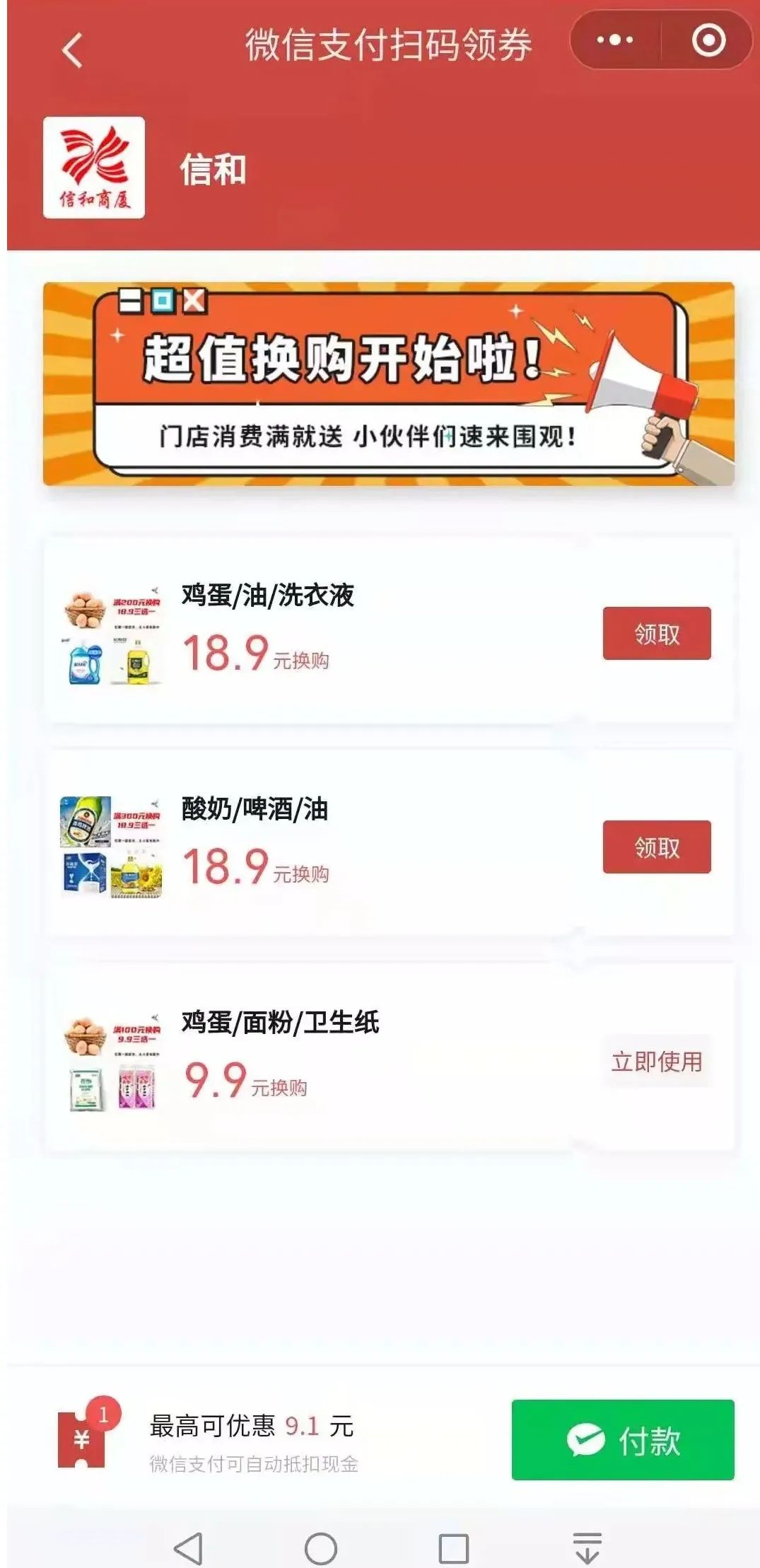This screenshot has width=760, height=1568.
Task: Claim the 酸奶/啤酒/油 coupon via 领取
Action: point(656,847)
